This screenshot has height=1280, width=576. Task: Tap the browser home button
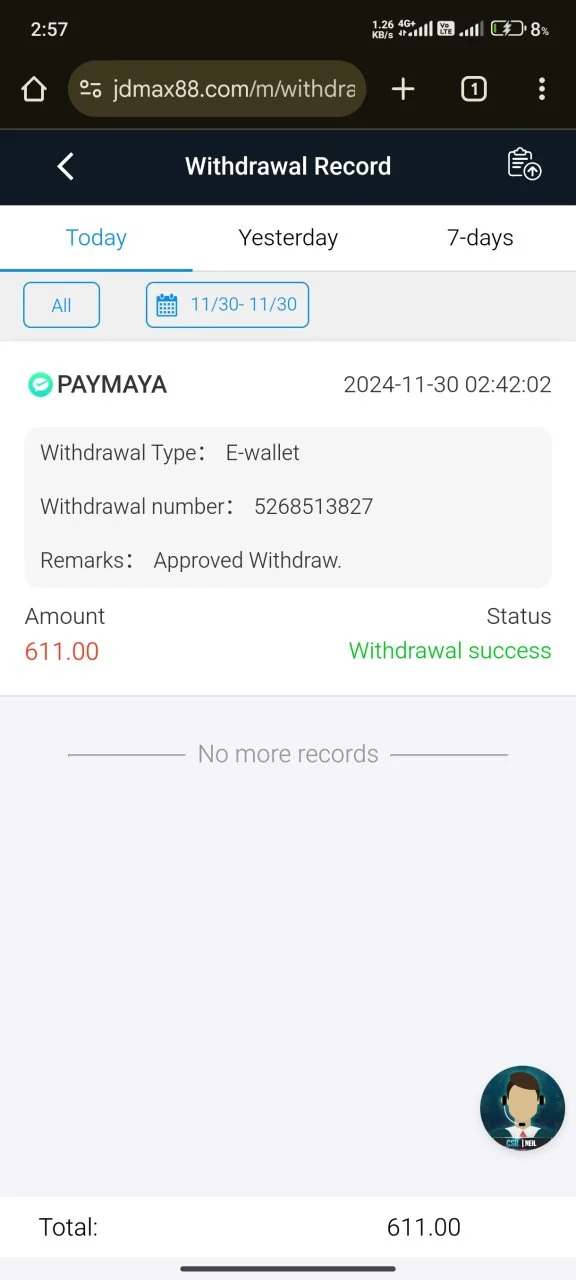(34, 90)
